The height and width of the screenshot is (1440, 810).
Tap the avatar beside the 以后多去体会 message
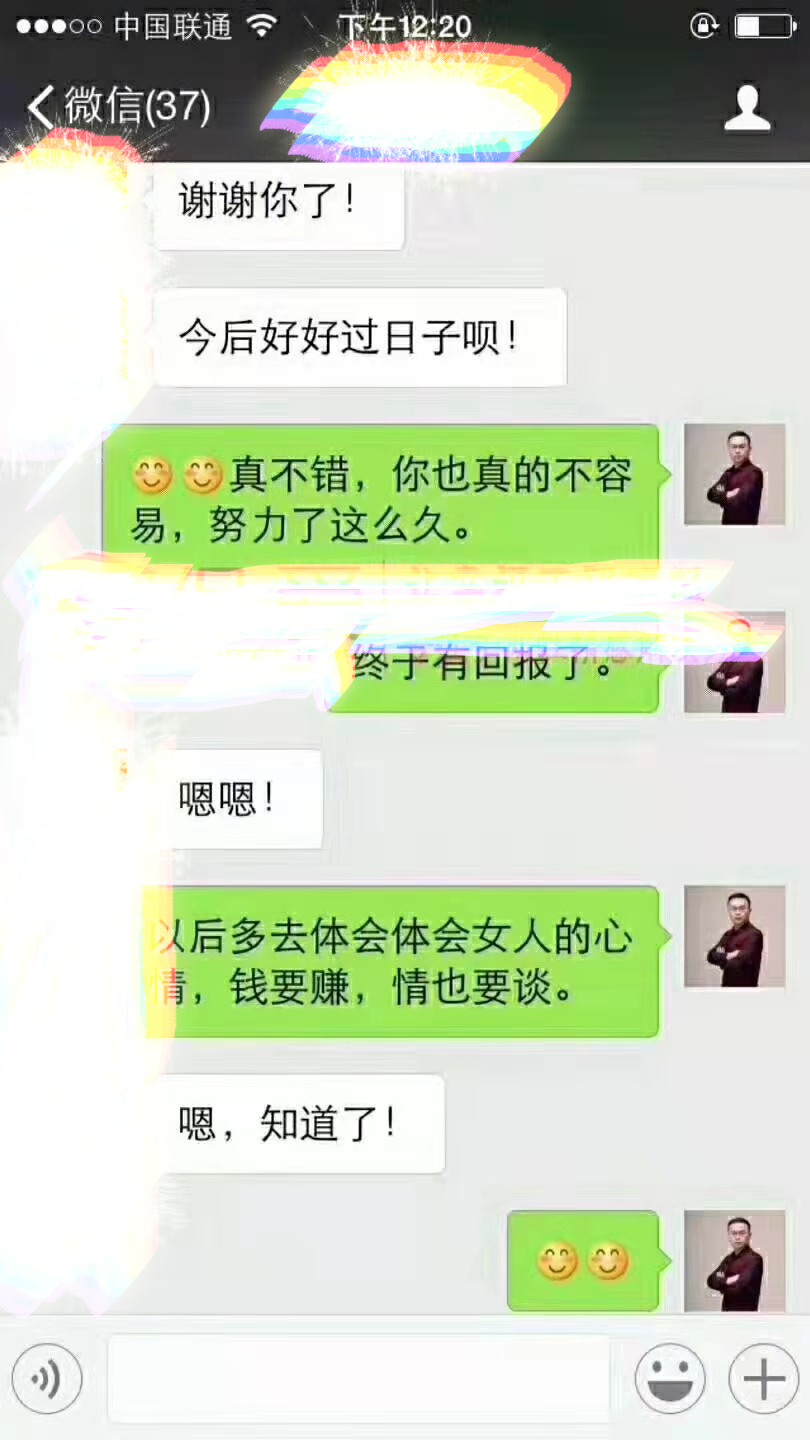coord(734,937)
